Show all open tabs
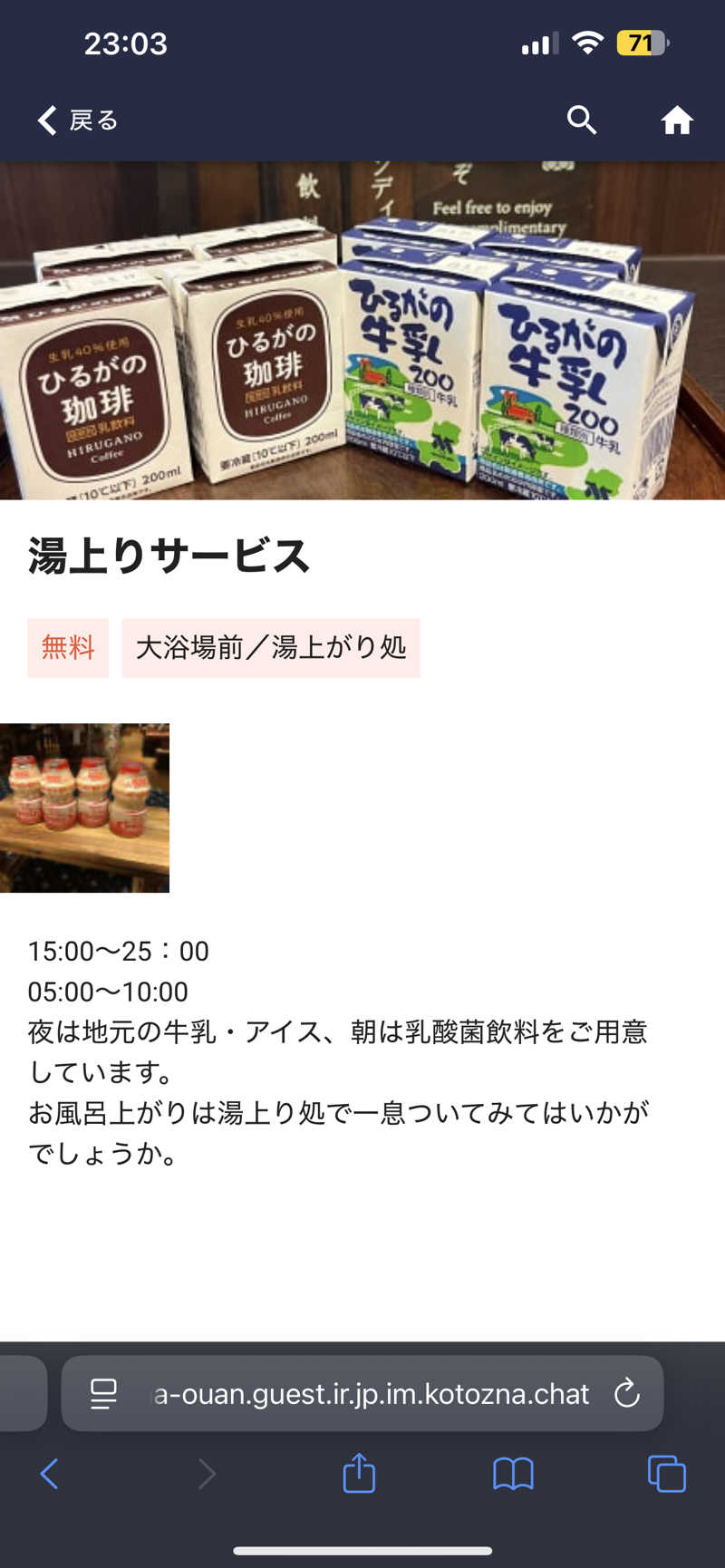Screen dimensions: 725x1568 coord(667,1474)
